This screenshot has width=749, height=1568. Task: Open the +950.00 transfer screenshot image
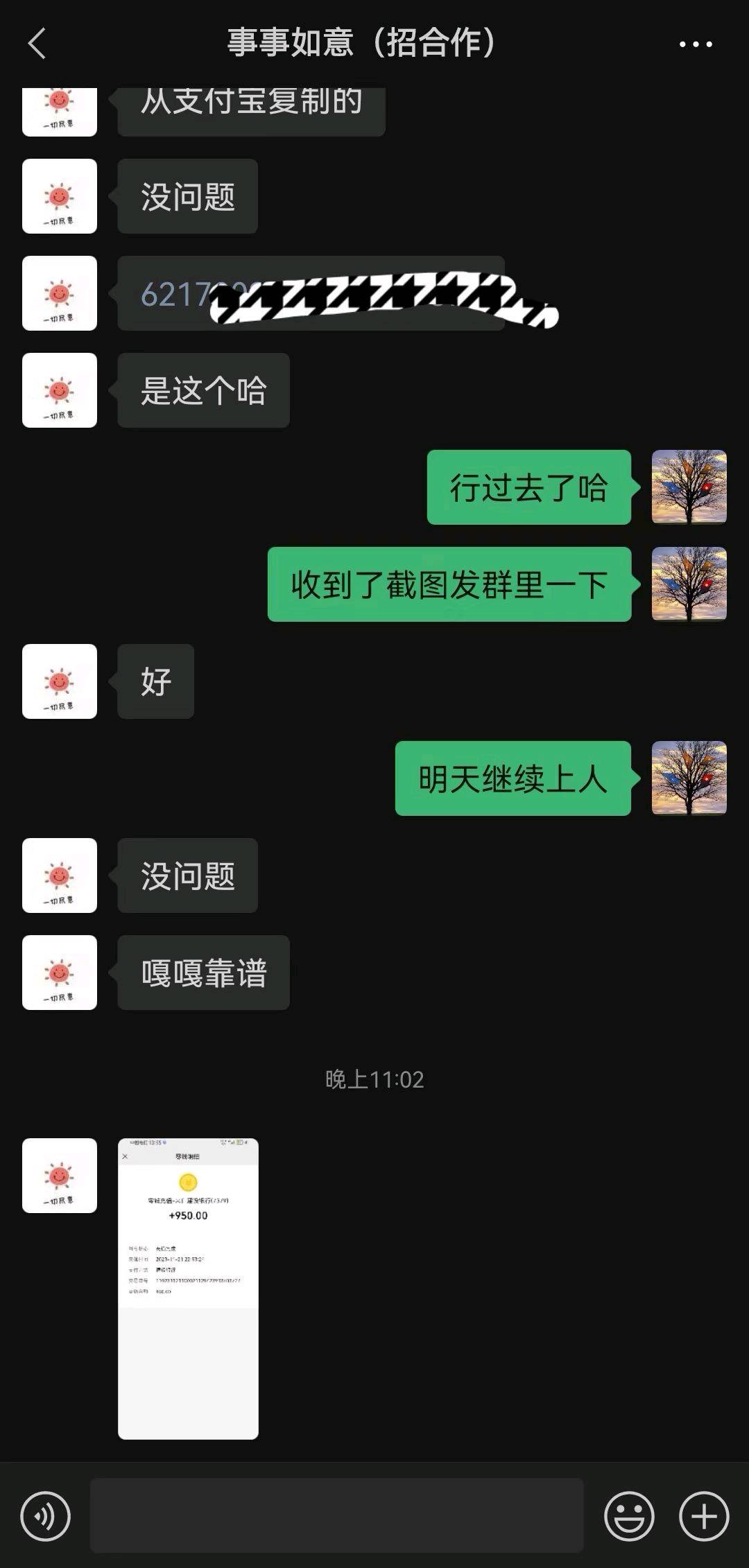[188, 1288]
